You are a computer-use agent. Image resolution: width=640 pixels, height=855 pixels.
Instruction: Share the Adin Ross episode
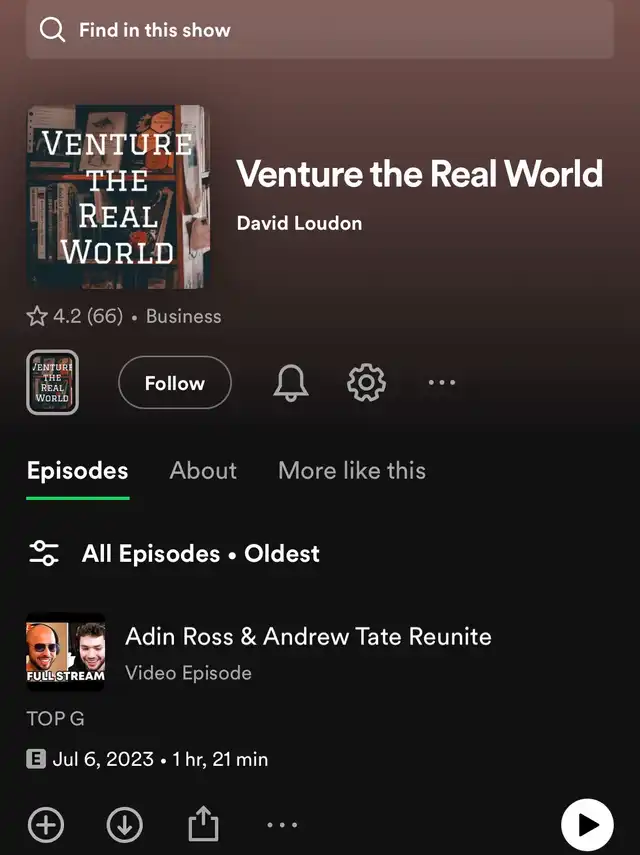point(203,825)
